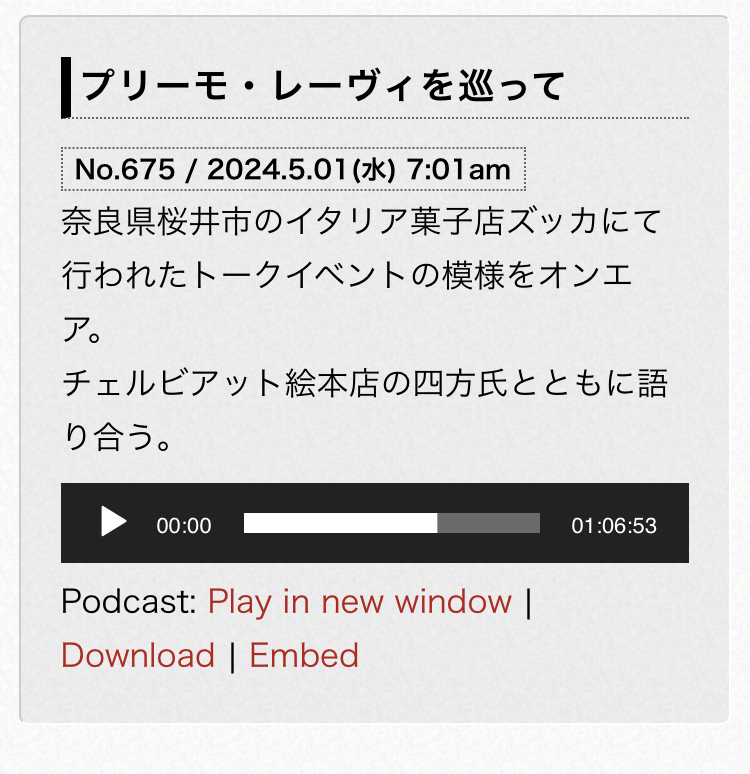Image resolution: width=750 pixels, height=774 pixels.
Task: Download the podcast episode
Action: (x=138, y=656)
